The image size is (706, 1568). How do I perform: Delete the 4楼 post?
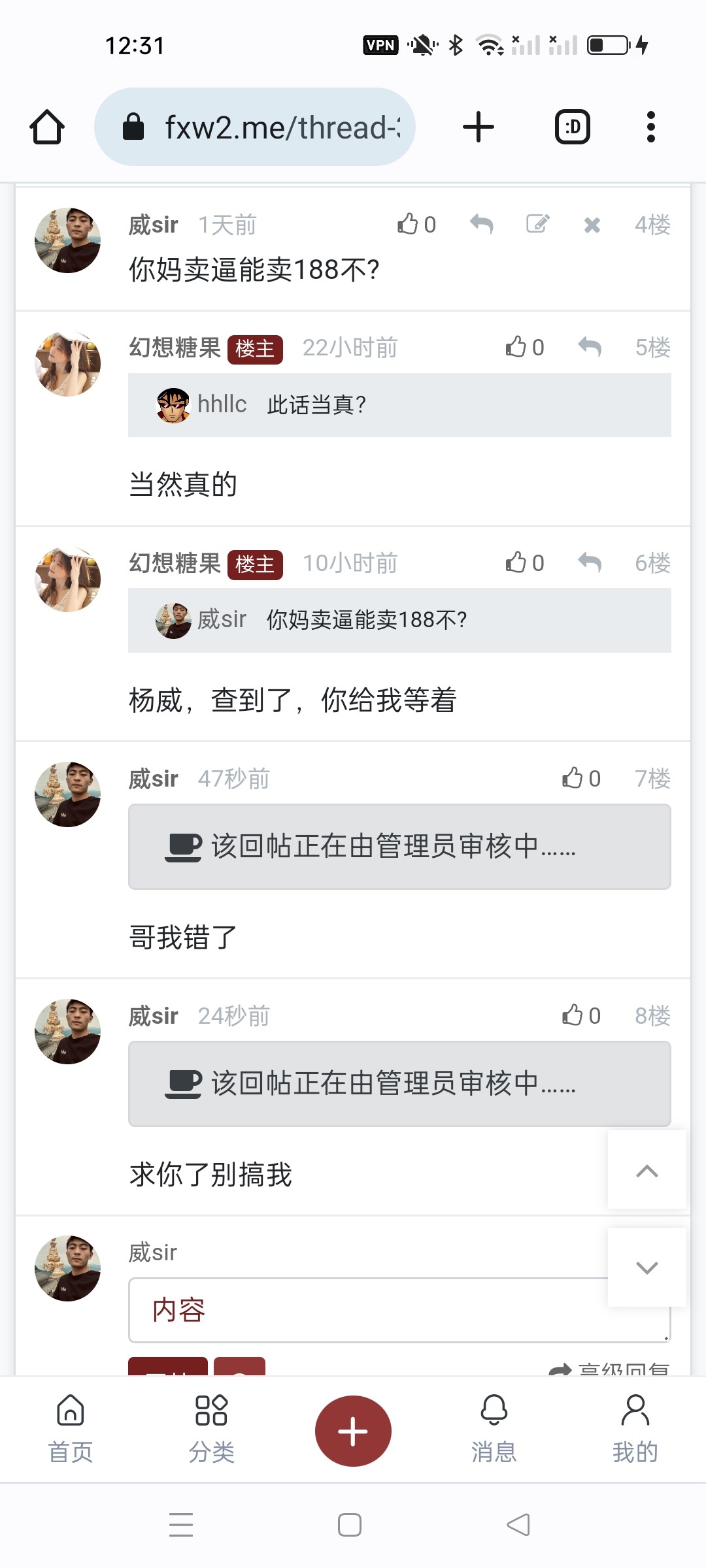click(592, 225)
